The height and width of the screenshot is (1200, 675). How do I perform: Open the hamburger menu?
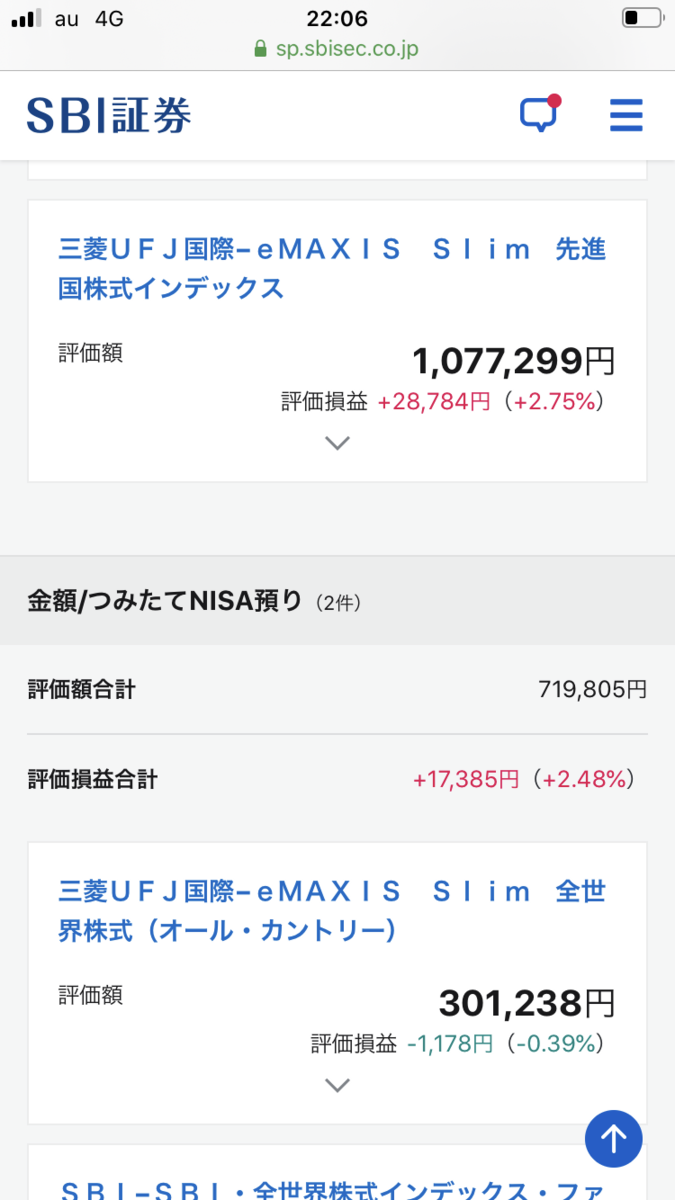(626, 115)
